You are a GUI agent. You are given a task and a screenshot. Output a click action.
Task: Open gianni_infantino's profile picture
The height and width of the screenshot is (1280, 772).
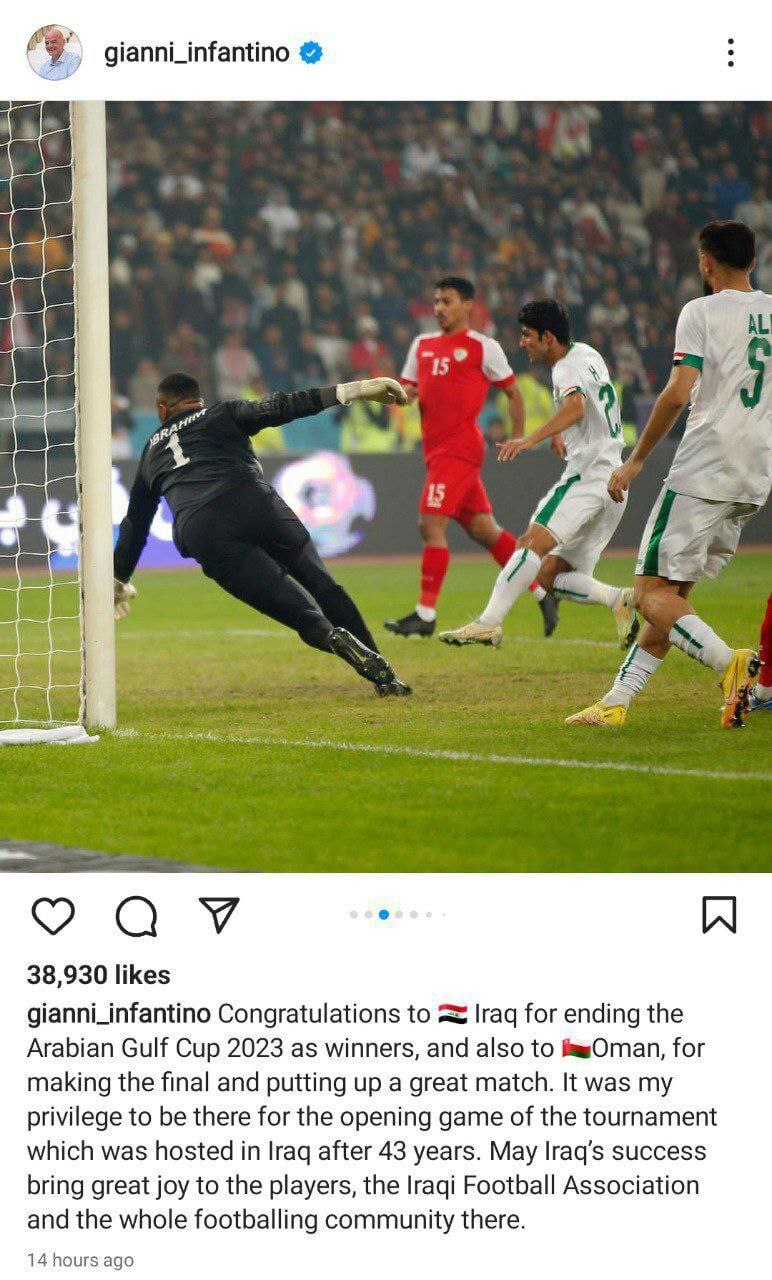coord(54,52)
